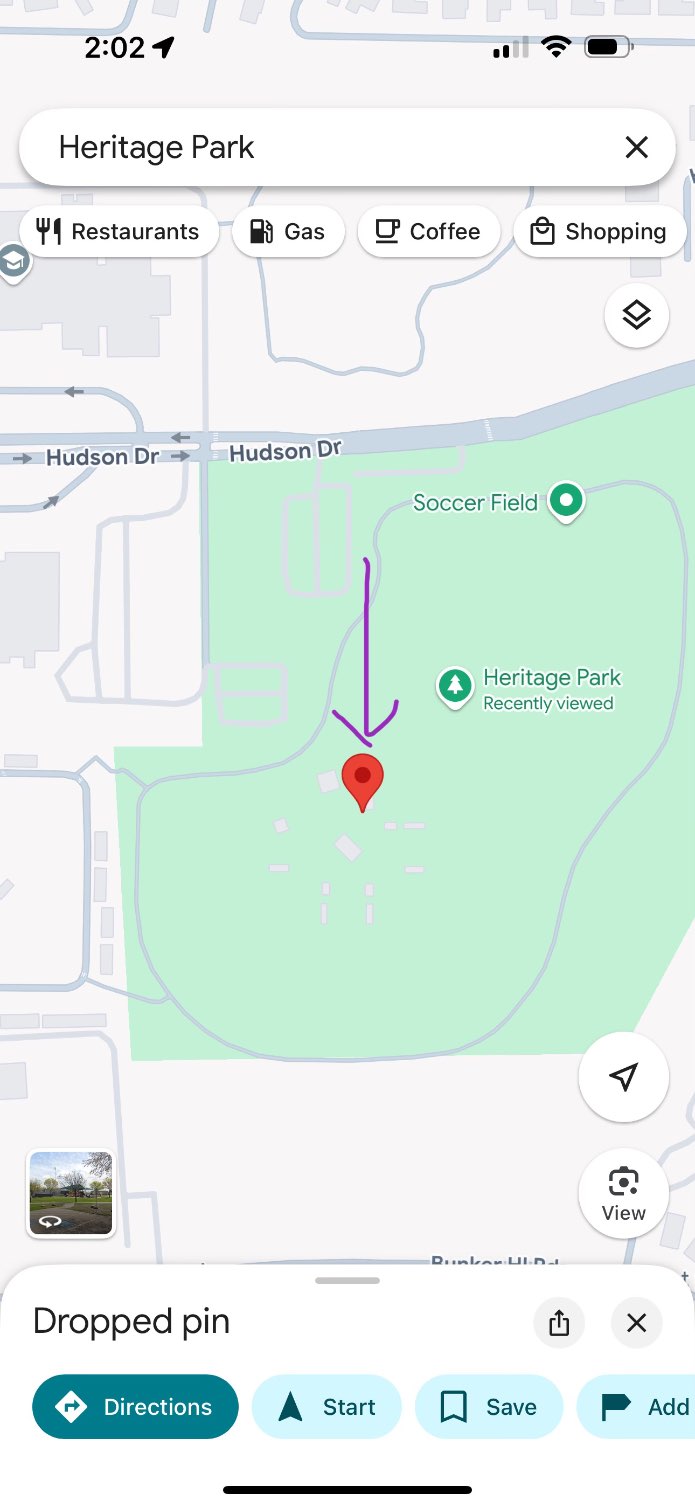Select the Coffee filter chip

[428, 232]
